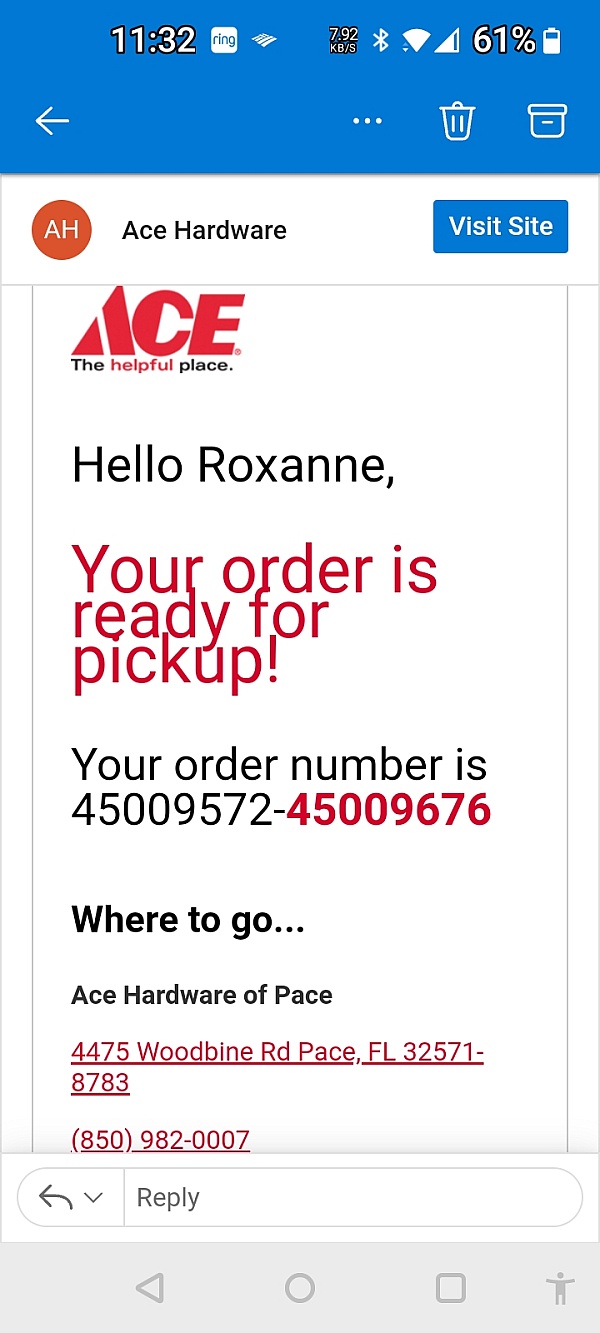Open the 4475 Woodbine Rd address link
This screenshot has width=600, height=1333.
[278, 1067]
